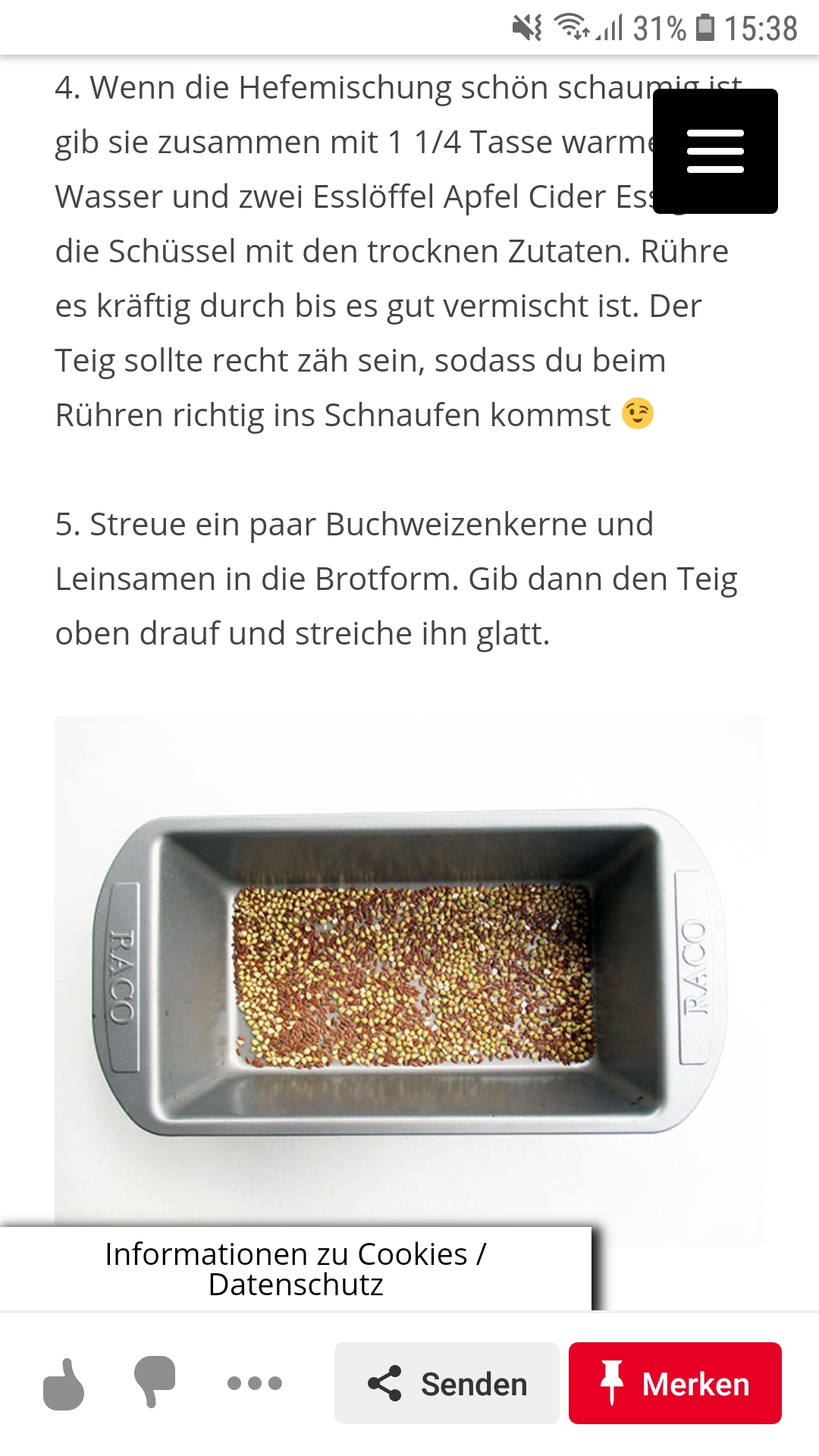
Task: Tap the Senden share button
Action: coord(447,1383)
